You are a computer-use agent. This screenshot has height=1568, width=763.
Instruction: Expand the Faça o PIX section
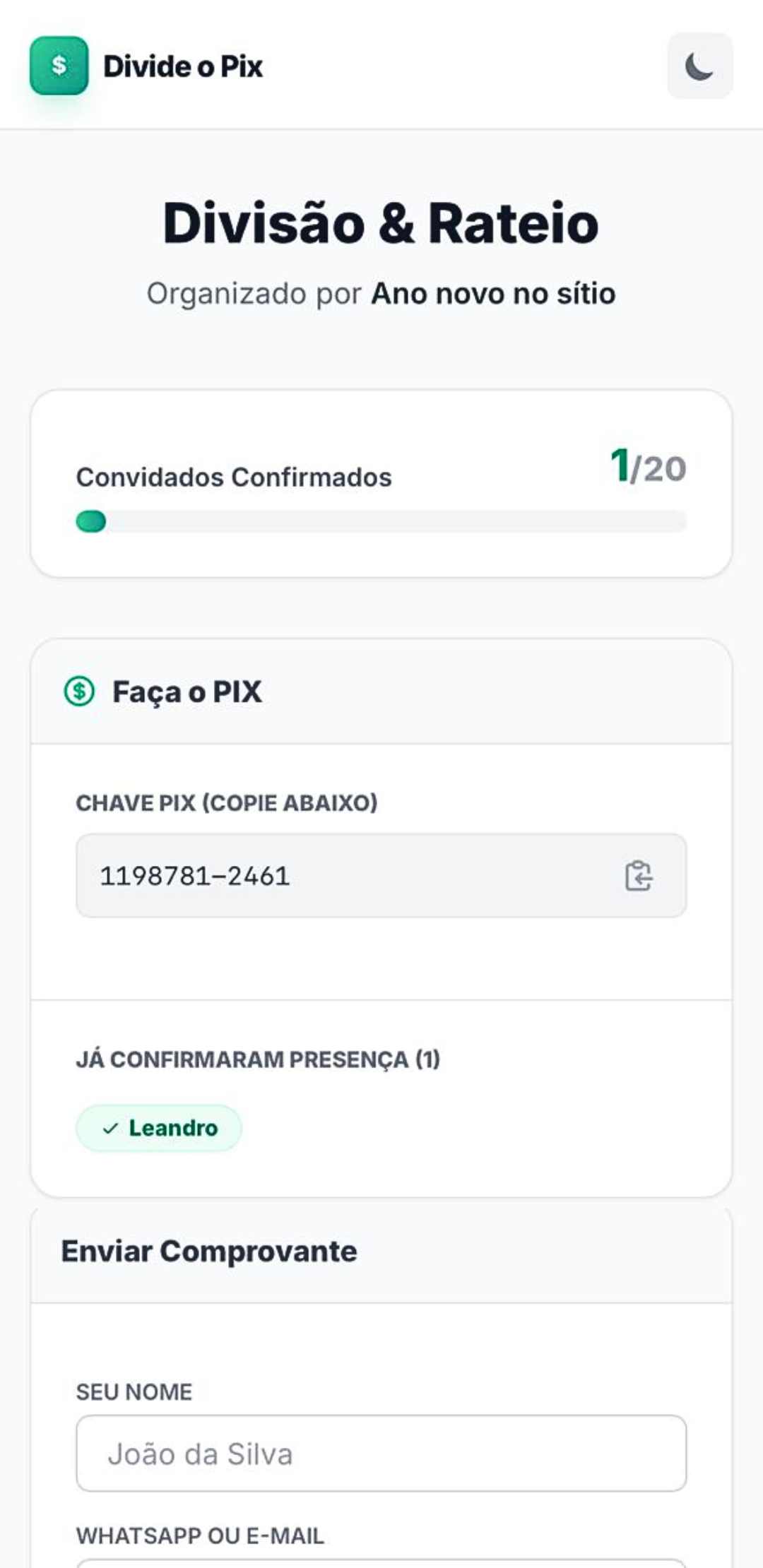[x=187, y=691]
